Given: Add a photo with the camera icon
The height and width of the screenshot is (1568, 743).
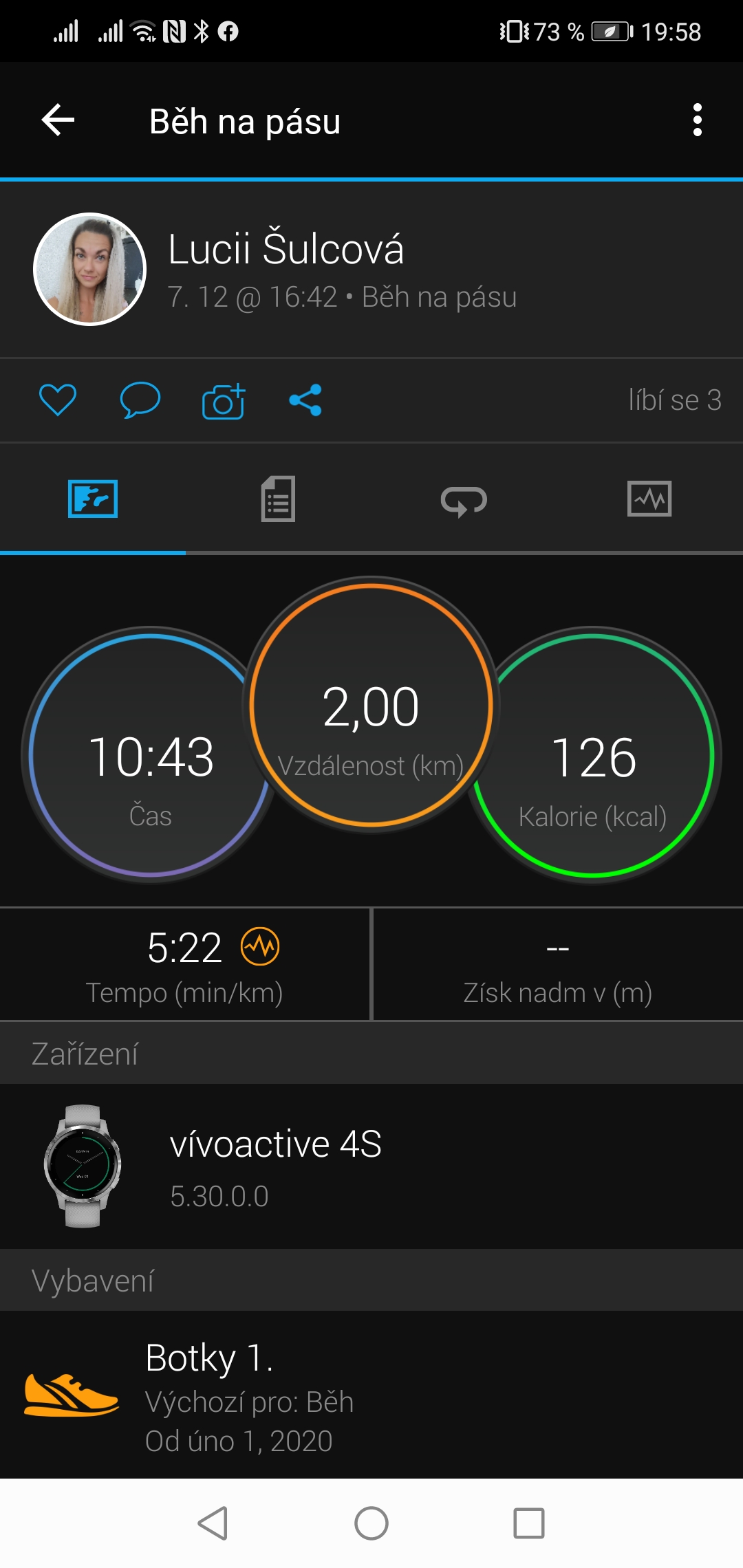Looking at the screenshot, I should pos(224,401).
